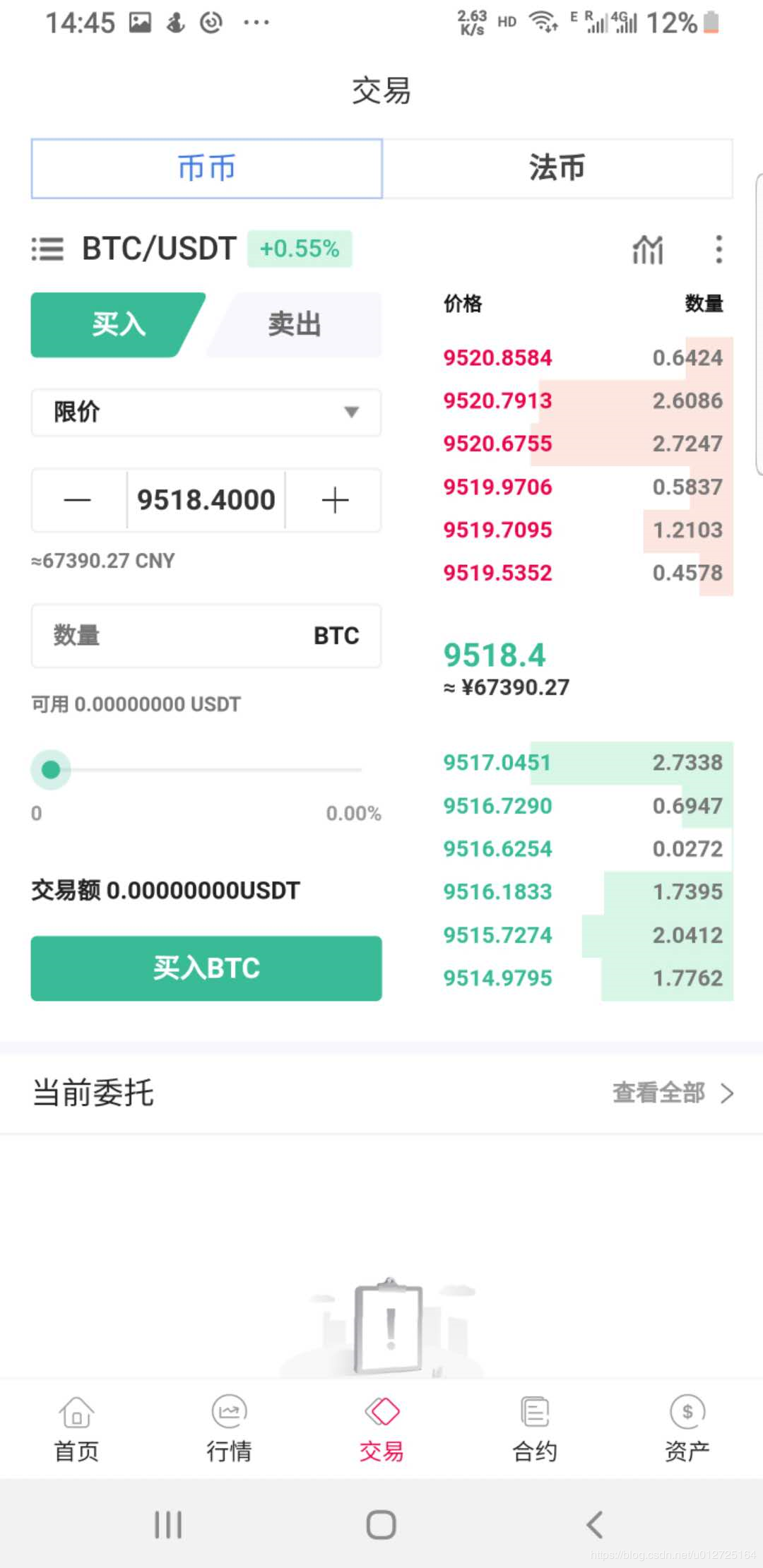Switch to the 卖出 sell tab
This screenshot has height=1568, width=763.
click(295, 325)
